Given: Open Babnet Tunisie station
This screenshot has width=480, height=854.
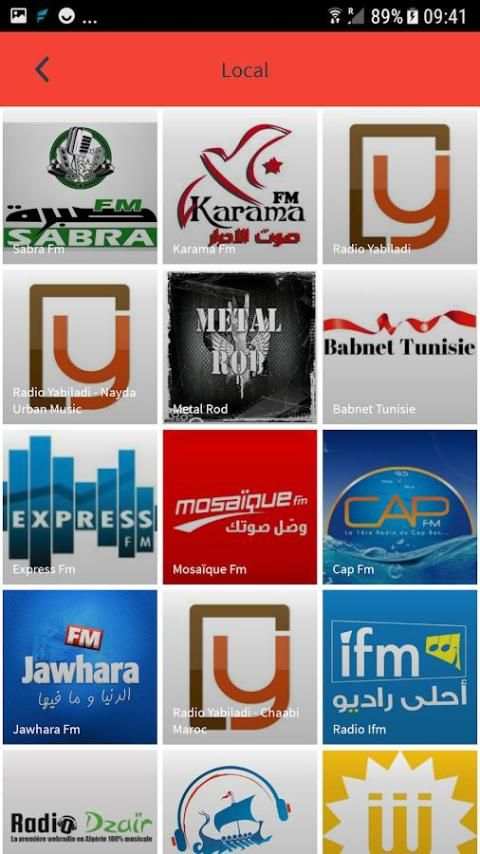Looking at the screenshot, I should 400,347.
